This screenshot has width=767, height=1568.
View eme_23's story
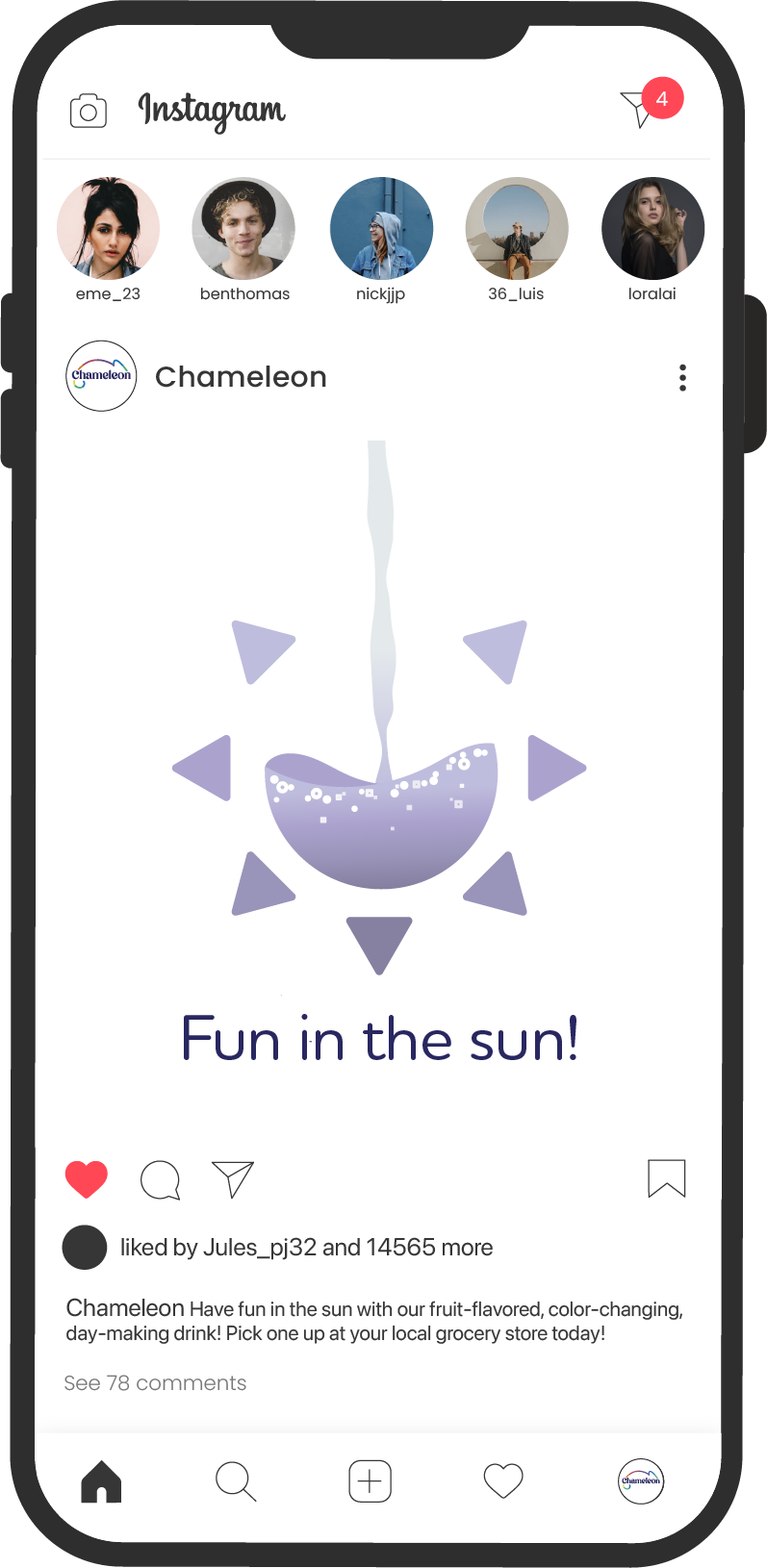108,229
